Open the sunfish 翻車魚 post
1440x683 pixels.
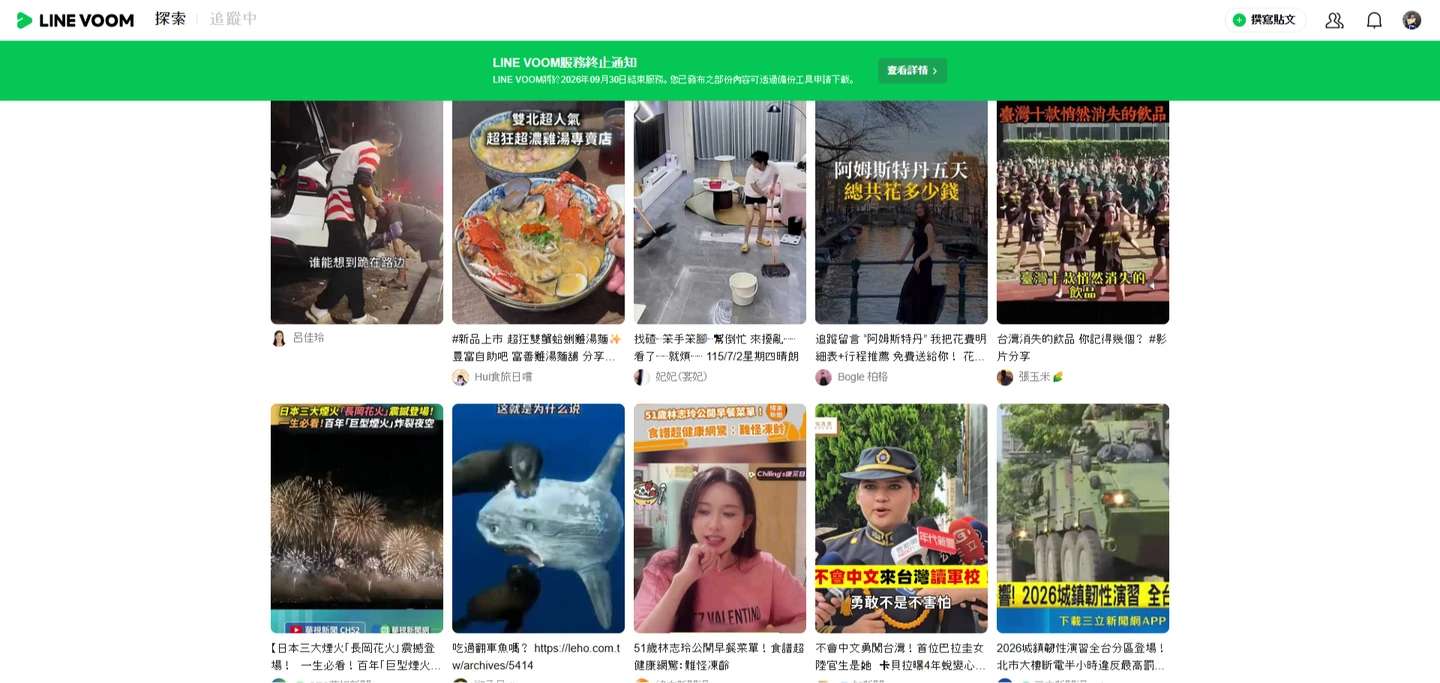click(x=538, y=518)
